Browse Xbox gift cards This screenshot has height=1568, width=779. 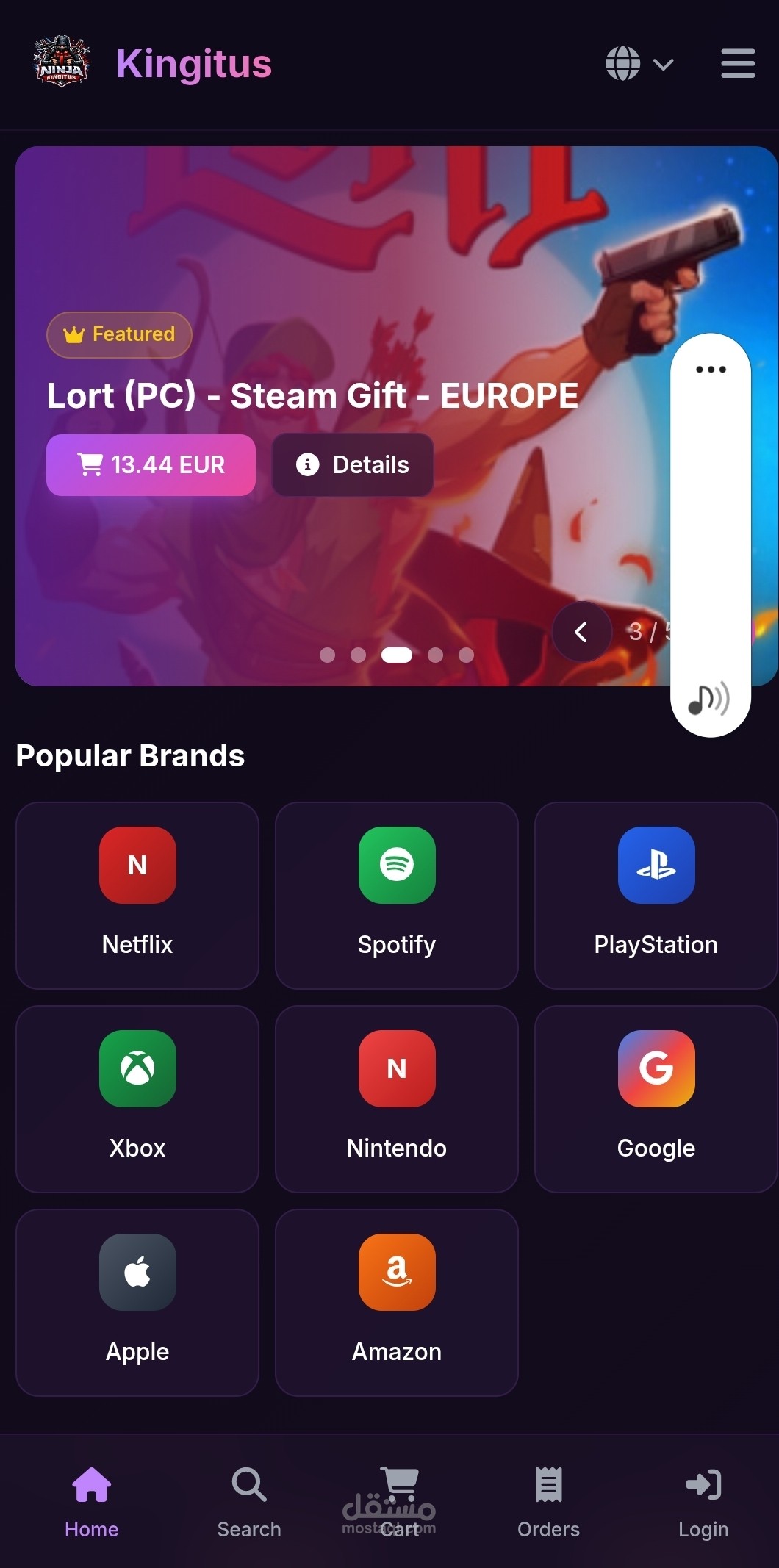click(137, 1099)
